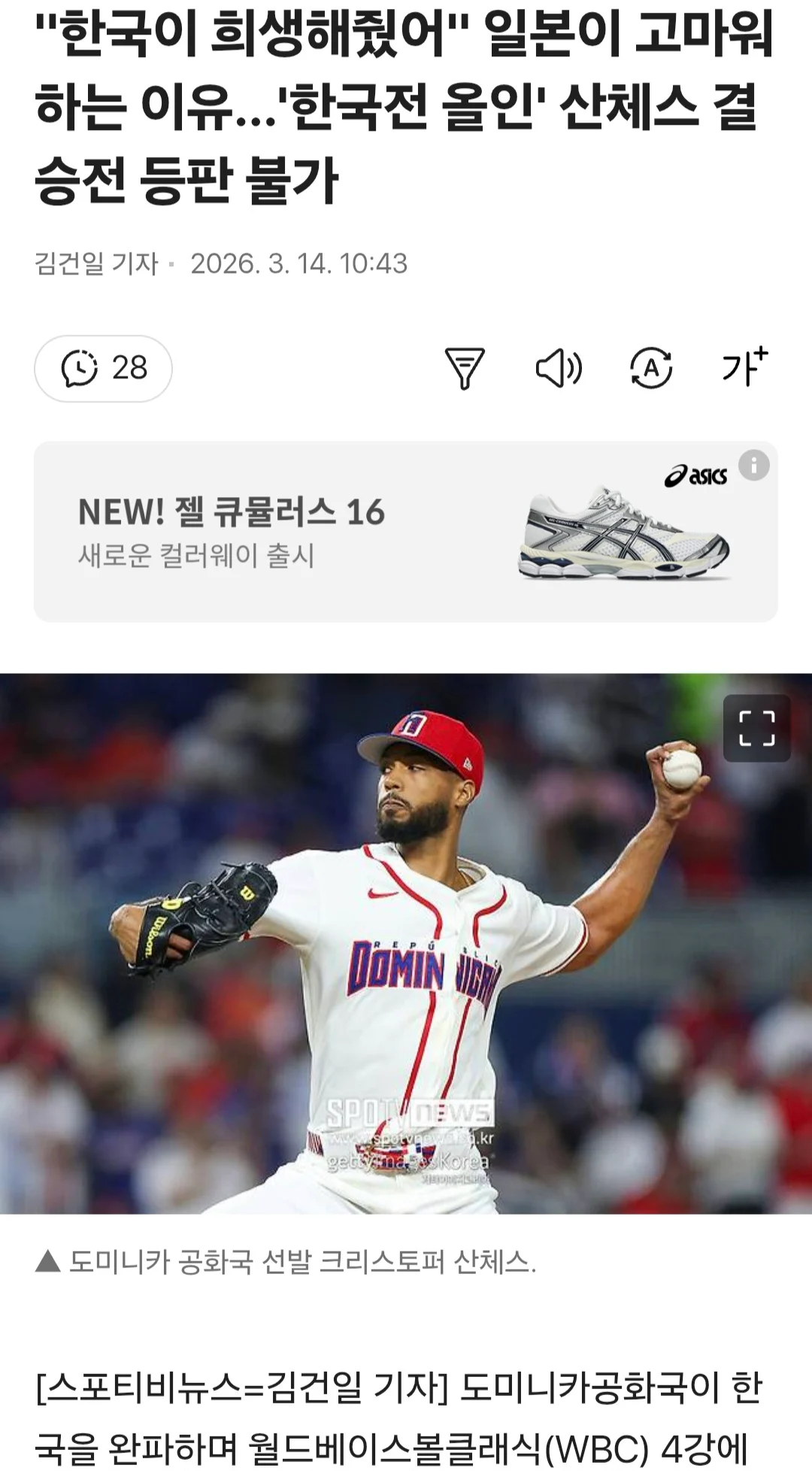Listen to article with speaker icon
The width and height of the screenshot is (812, 1471).
pos(558,369)
